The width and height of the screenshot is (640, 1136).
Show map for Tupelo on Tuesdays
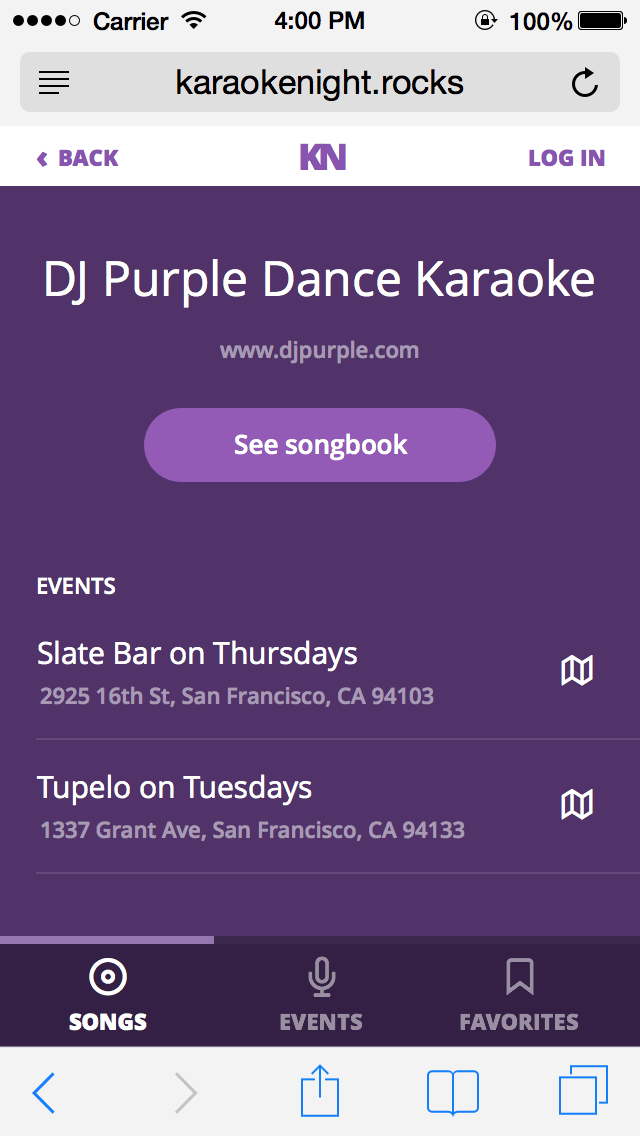pyautogui.click(x=577, y=804)
